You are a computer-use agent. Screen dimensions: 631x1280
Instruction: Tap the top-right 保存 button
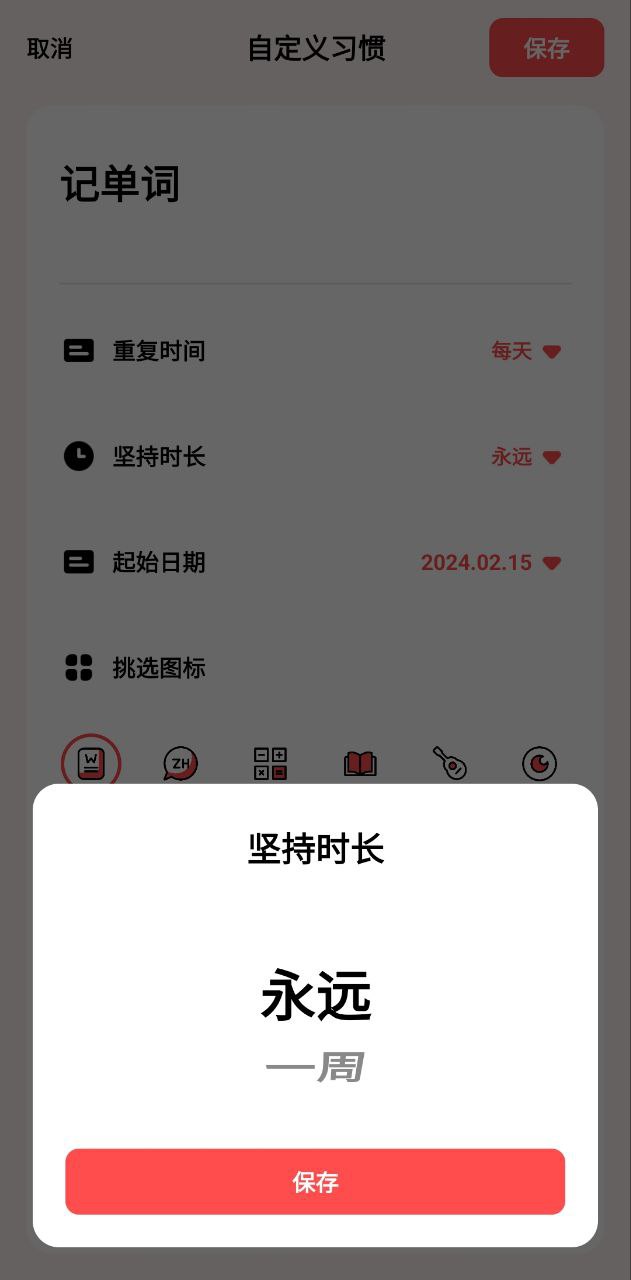pyautogui.click(x=546, y=48)
